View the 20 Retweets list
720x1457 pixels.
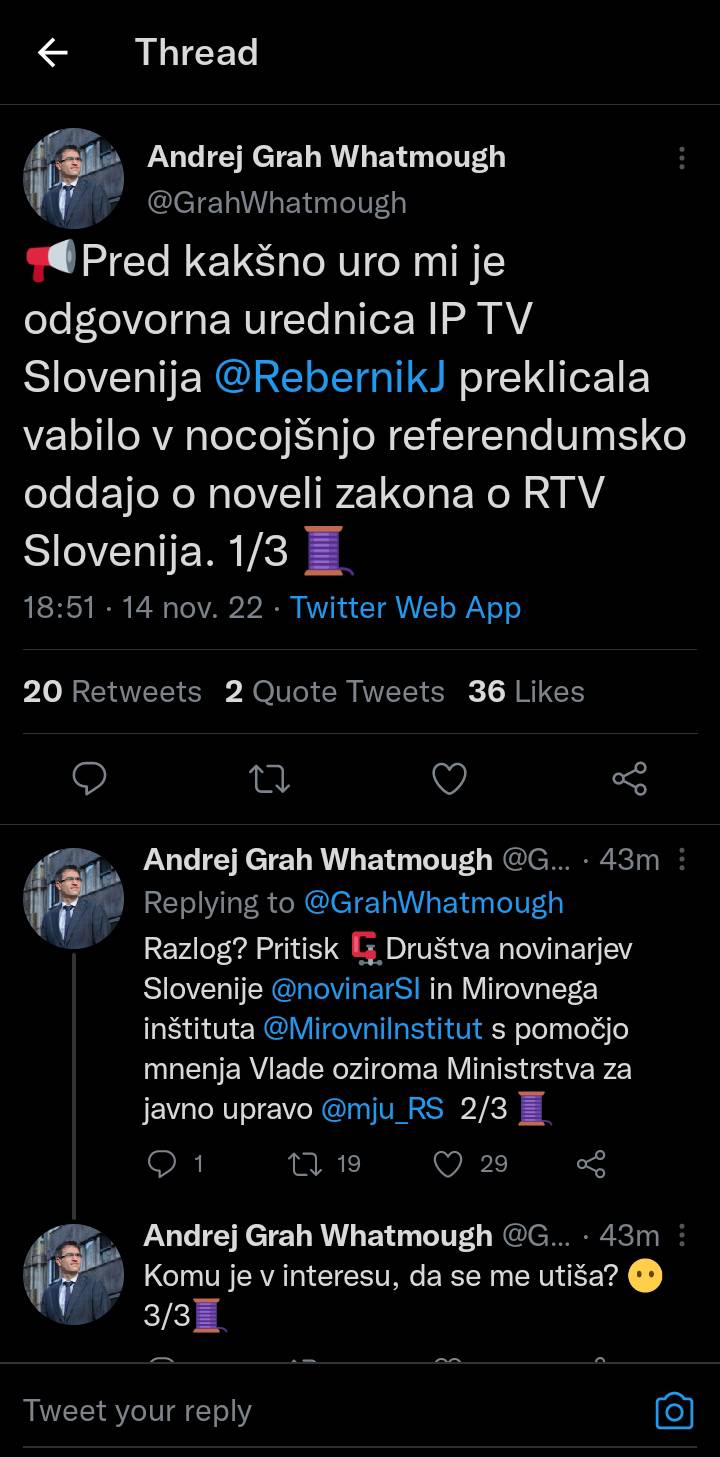point(112,692)
